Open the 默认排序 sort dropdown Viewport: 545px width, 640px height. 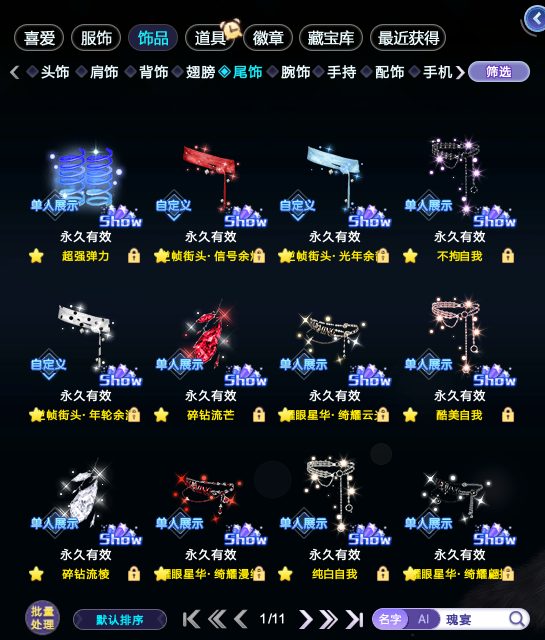pos(120,620)
